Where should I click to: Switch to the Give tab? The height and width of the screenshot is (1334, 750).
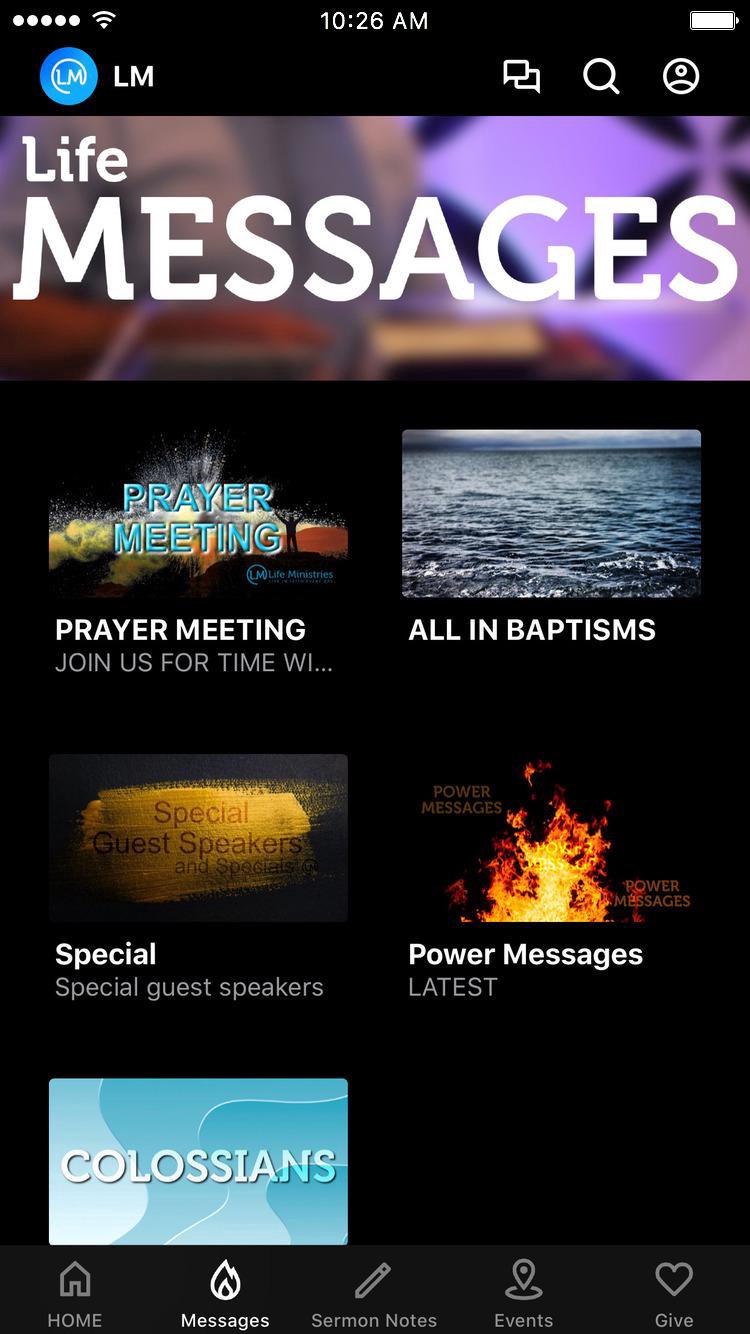674,1294
